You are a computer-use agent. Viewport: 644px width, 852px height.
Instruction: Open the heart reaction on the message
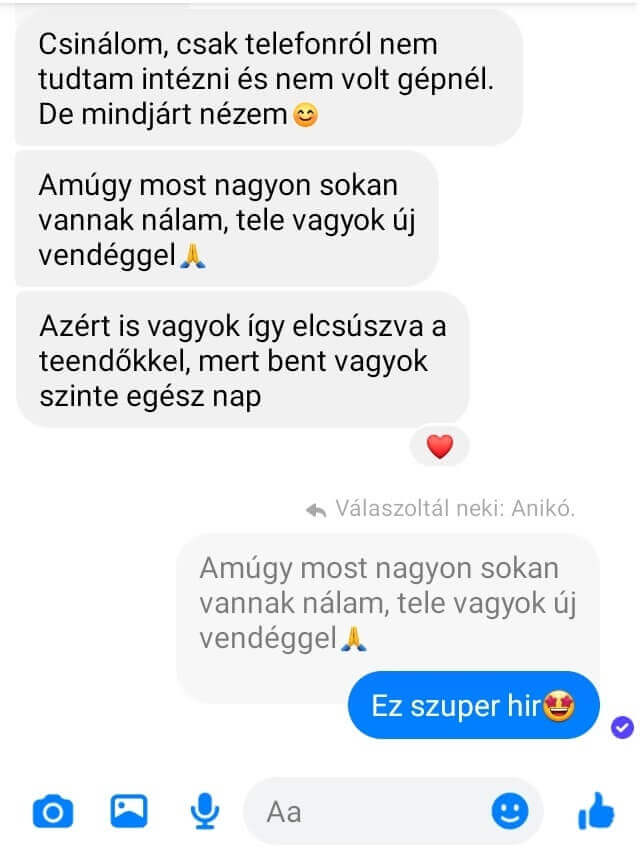coord(439,448)
